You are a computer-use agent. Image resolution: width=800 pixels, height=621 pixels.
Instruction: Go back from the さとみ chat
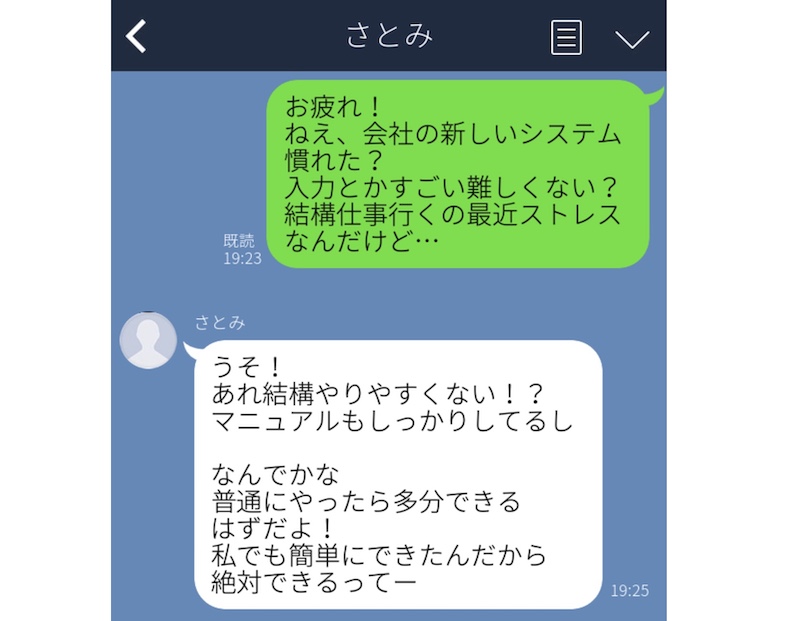click(137, 37)
